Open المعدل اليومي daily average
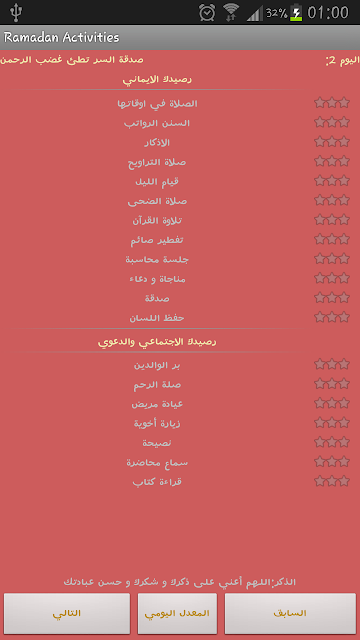Image resolution: width=360 pixels, height=640 pixels. 177,613
